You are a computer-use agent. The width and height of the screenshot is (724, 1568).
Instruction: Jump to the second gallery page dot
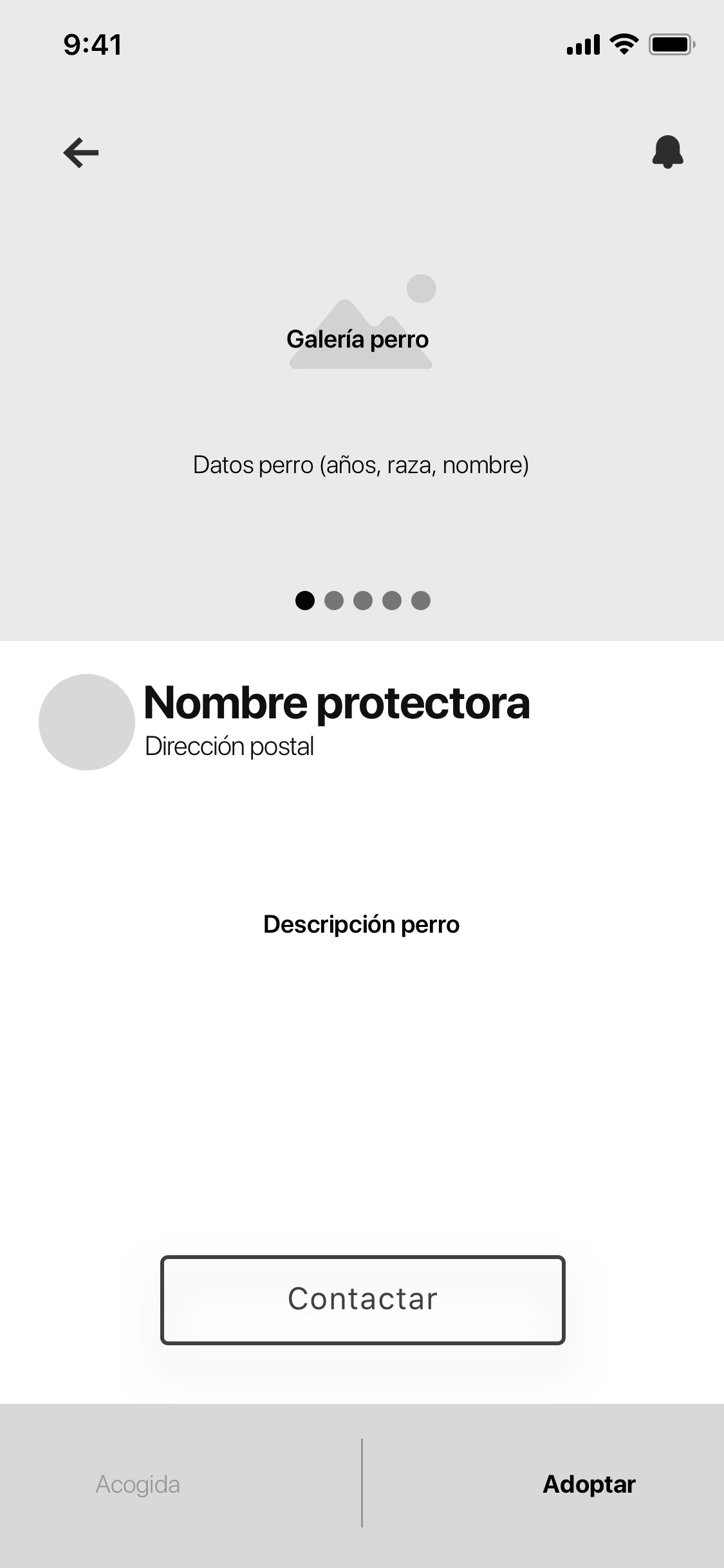coord(334,601)
